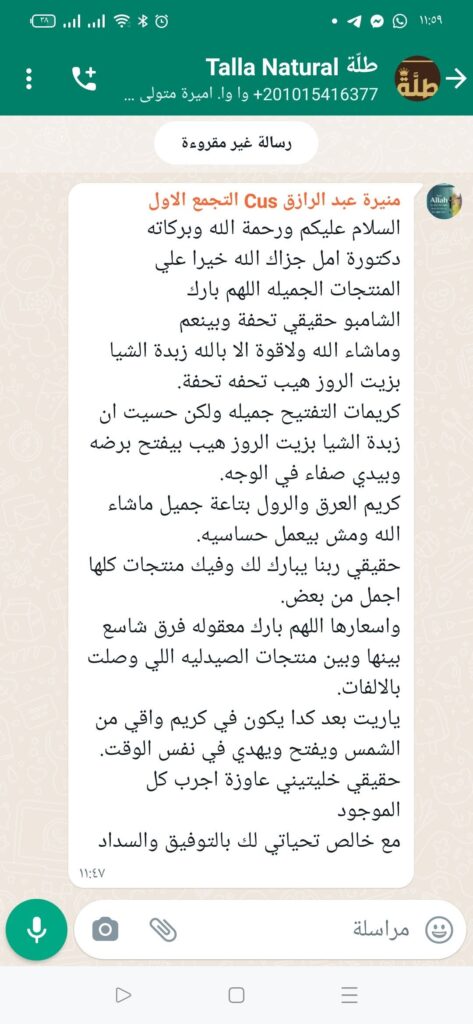
Task: Record a voice message with the microphone
Action: 37,929
